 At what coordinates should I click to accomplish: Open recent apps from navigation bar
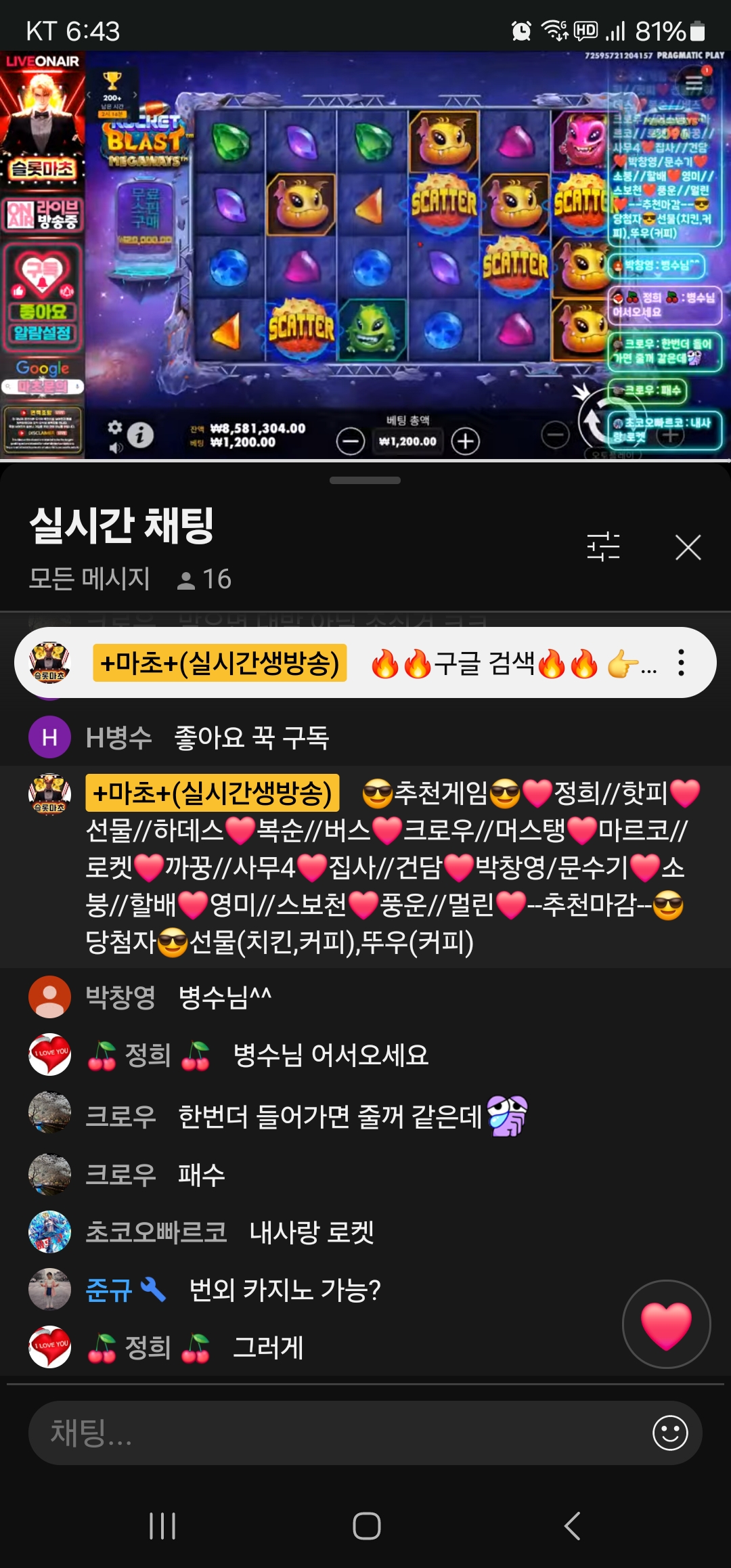click(162, 1526)
